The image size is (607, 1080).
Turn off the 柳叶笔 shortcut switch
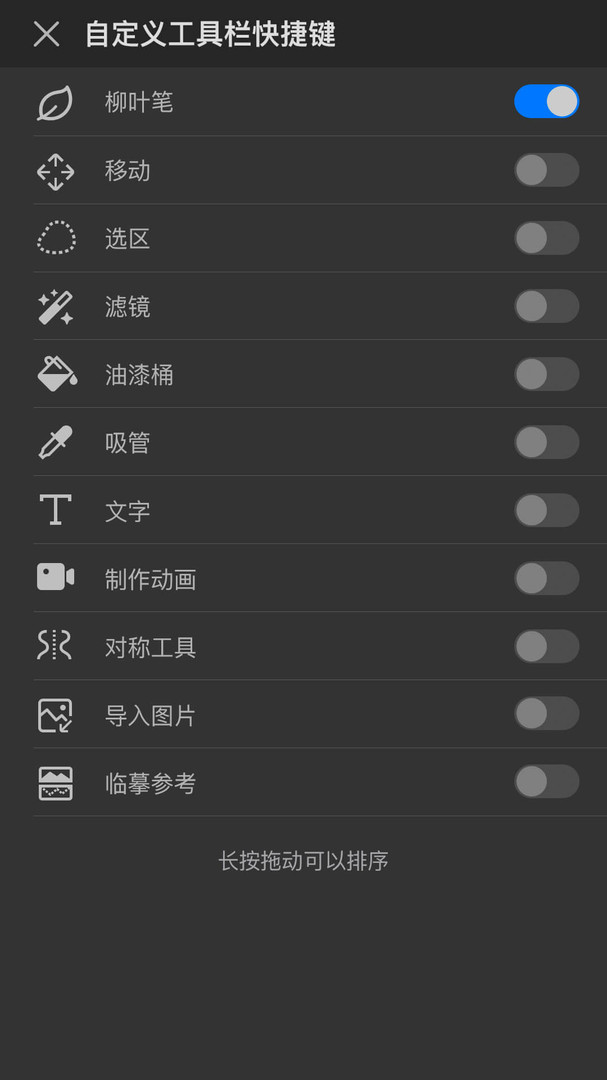546,102
